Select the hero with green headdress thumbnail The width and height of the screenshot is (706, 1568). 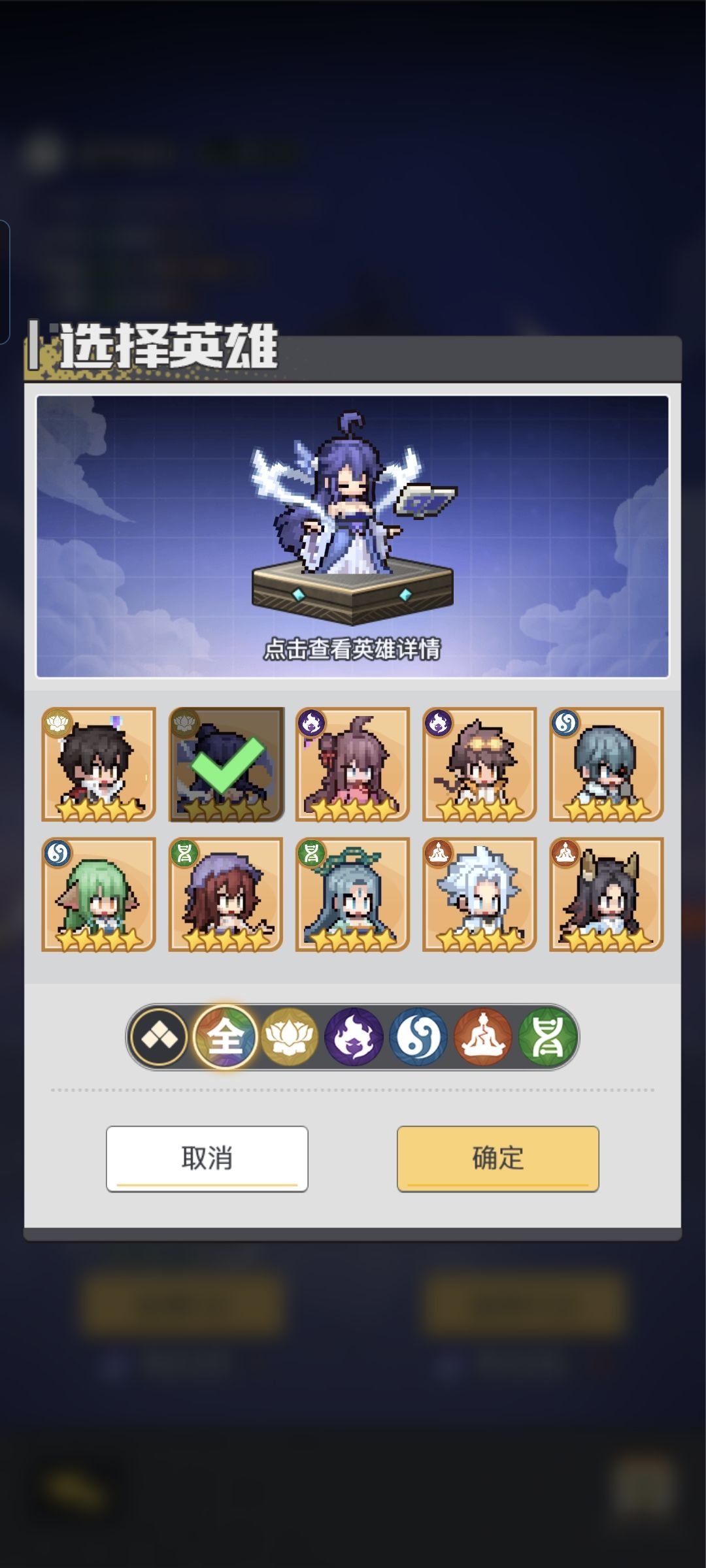pyautogui.click(x=352, y=895)
